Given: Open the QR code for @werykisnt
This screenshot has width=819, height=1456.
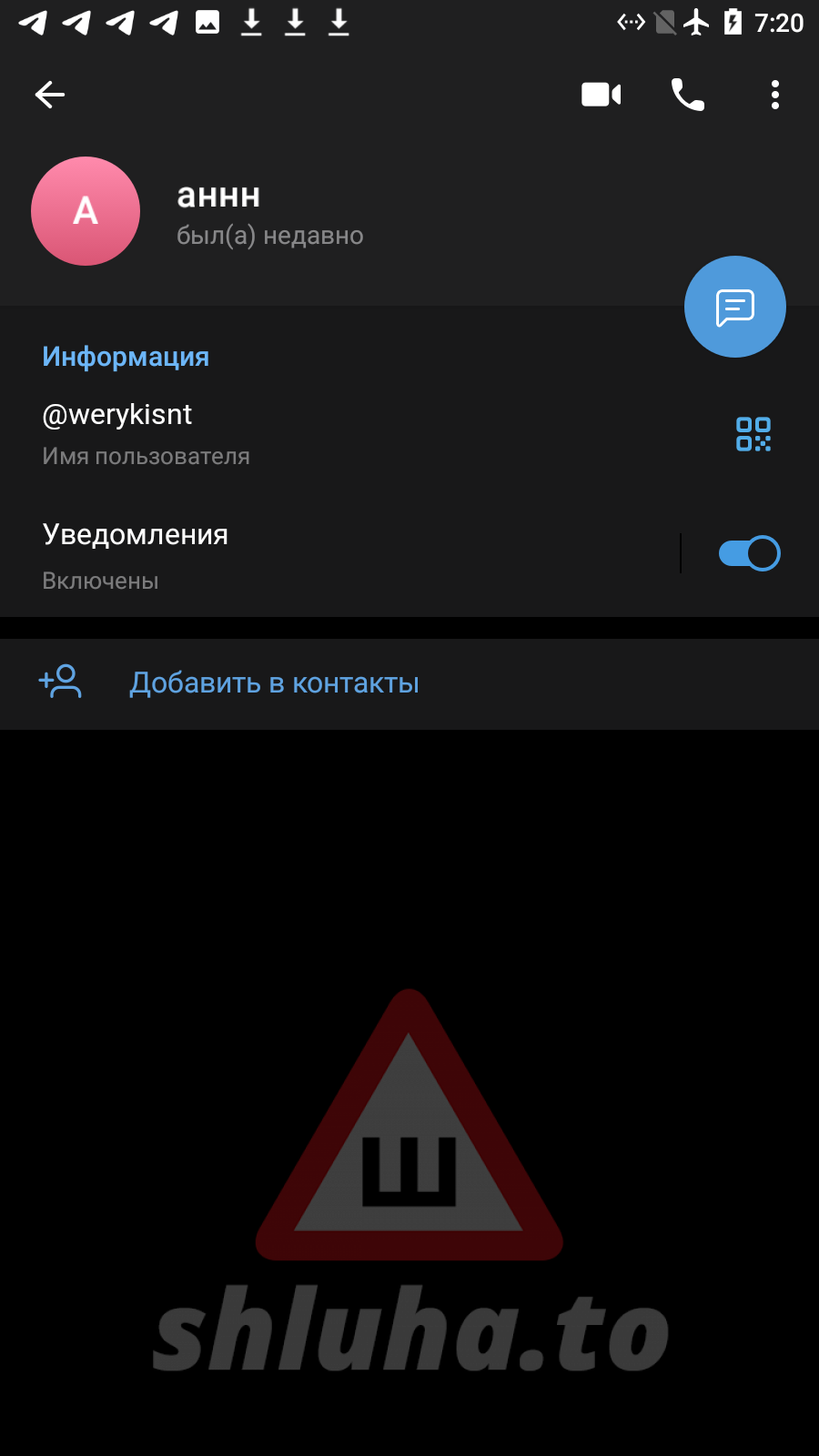Looking at the screenshot, I should pos(753,434).
